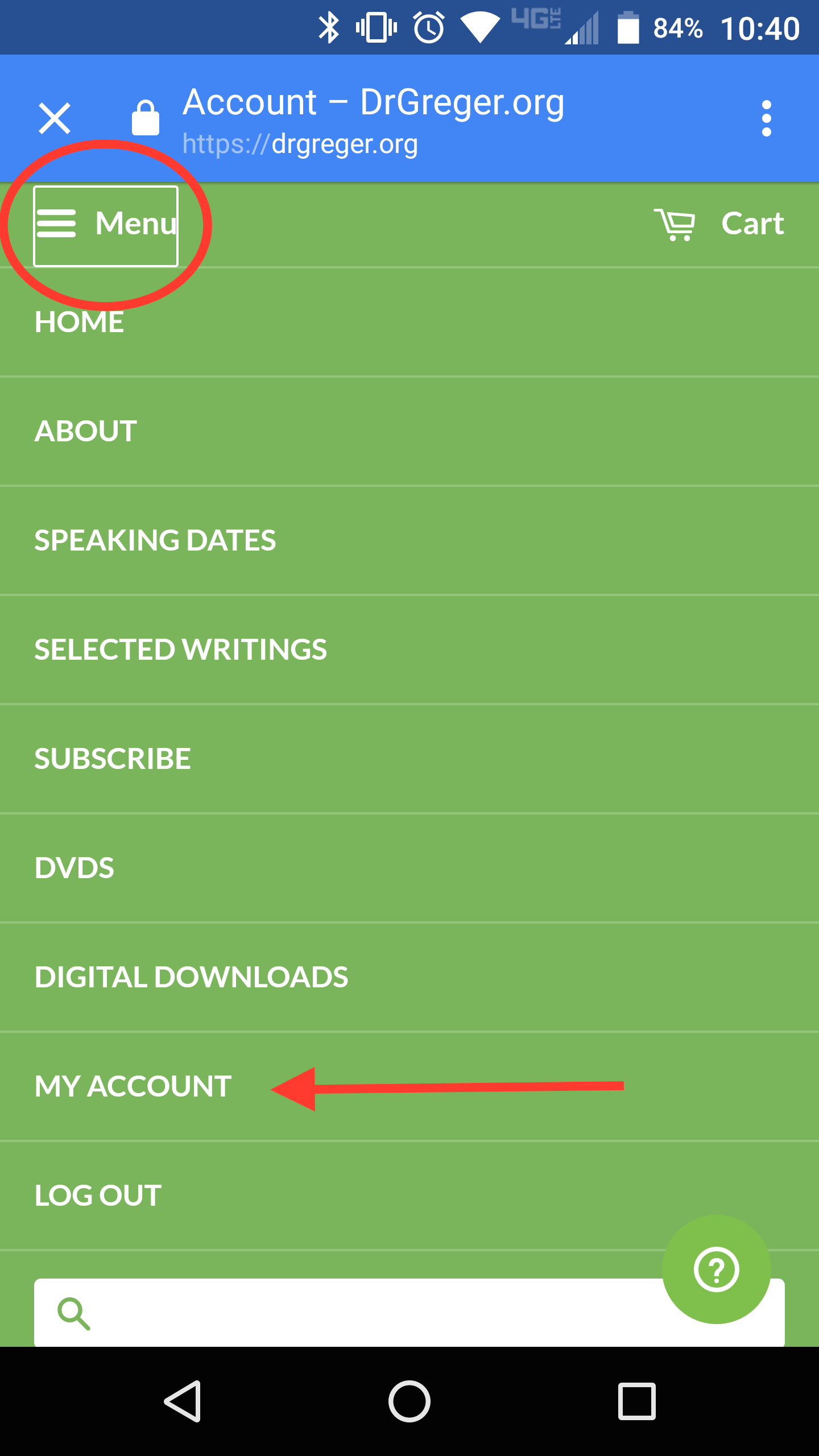Open recent apps overview
This screenshot has height=1456, width=819.
(636, 1401)
